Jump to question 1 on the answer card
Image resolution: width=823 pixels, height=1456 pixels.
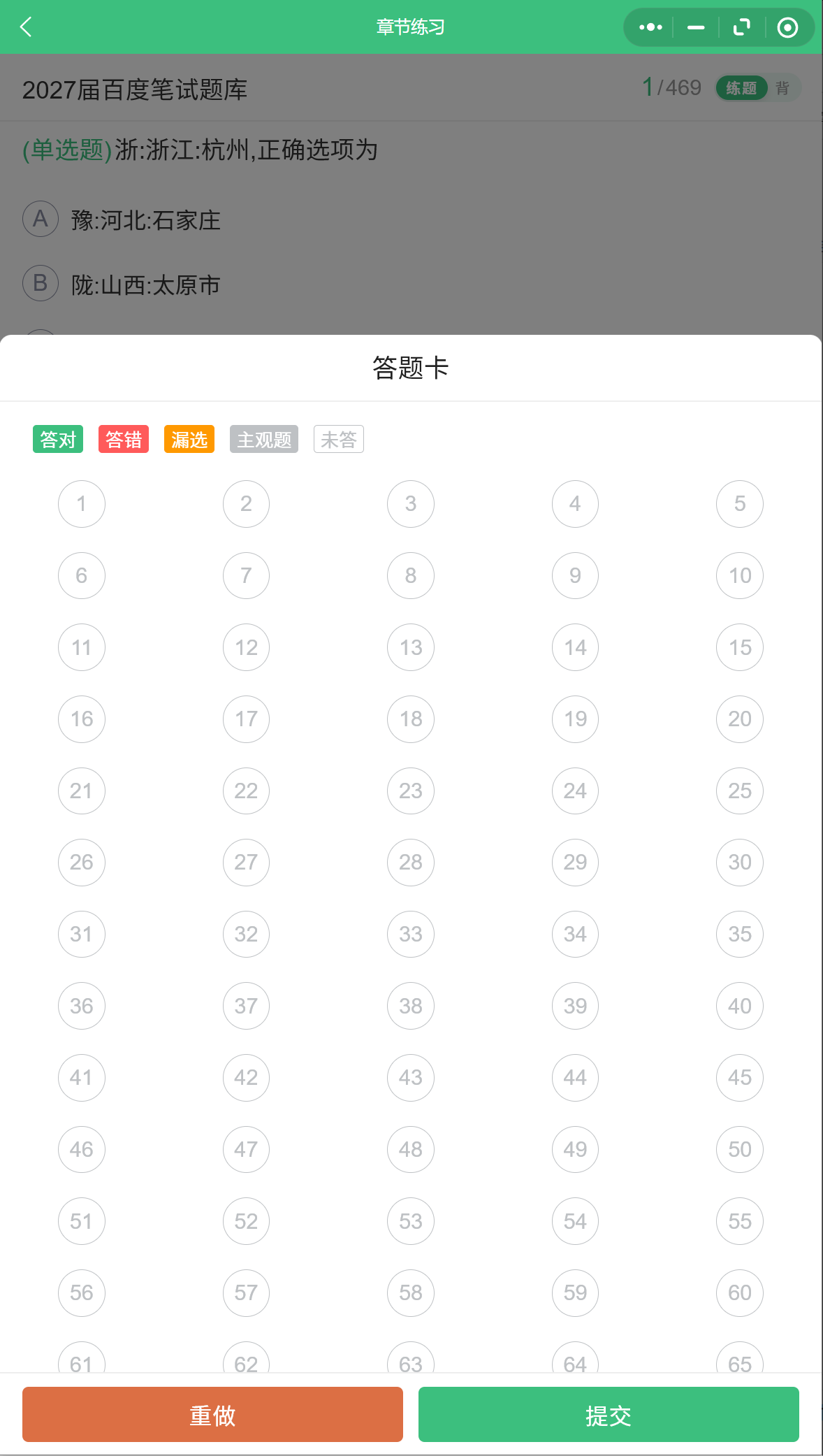(82, 504)
